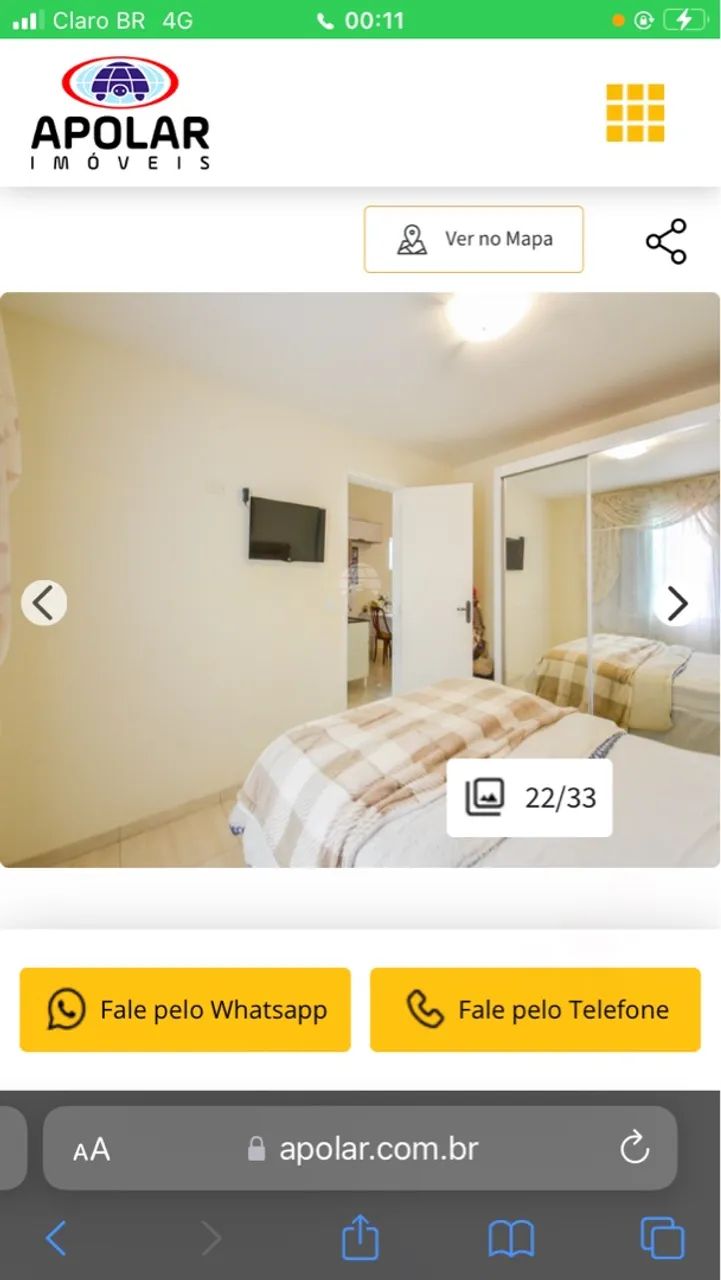Go to the next photo
The height and width of the screenshot is (1280, 721).
tap(677, 603)
